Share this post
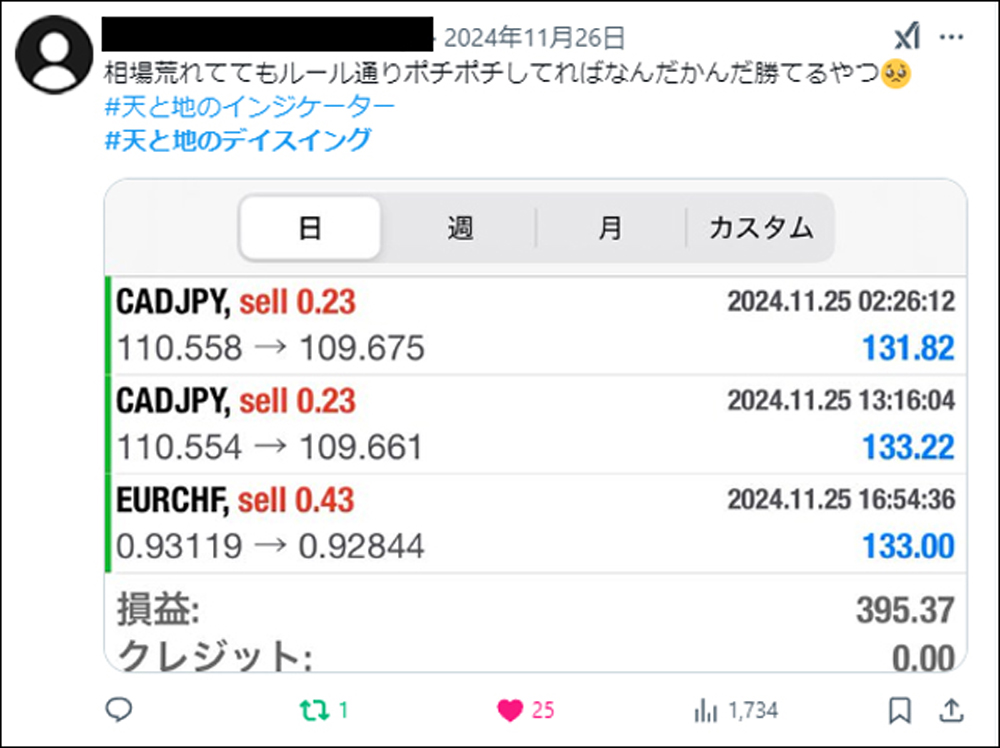Screen dimensions: 1000x748 (x=952, y=710)
